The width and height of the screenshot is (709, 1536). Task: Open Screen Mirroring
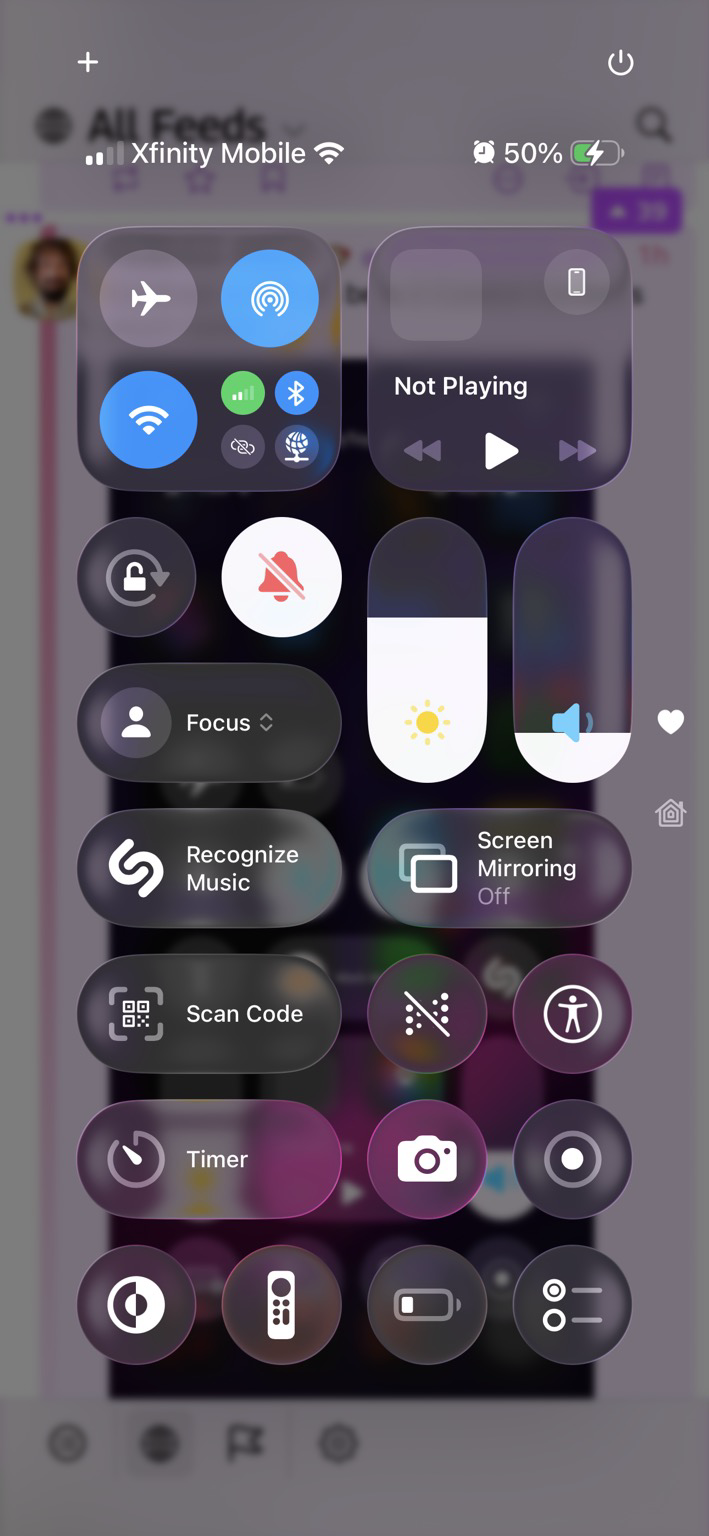tap(500, 868)
